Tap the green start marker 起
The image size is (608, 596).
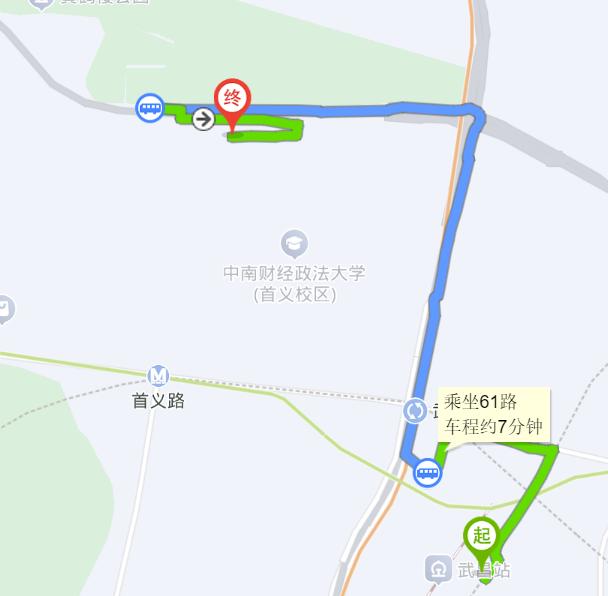pos(482,537)
